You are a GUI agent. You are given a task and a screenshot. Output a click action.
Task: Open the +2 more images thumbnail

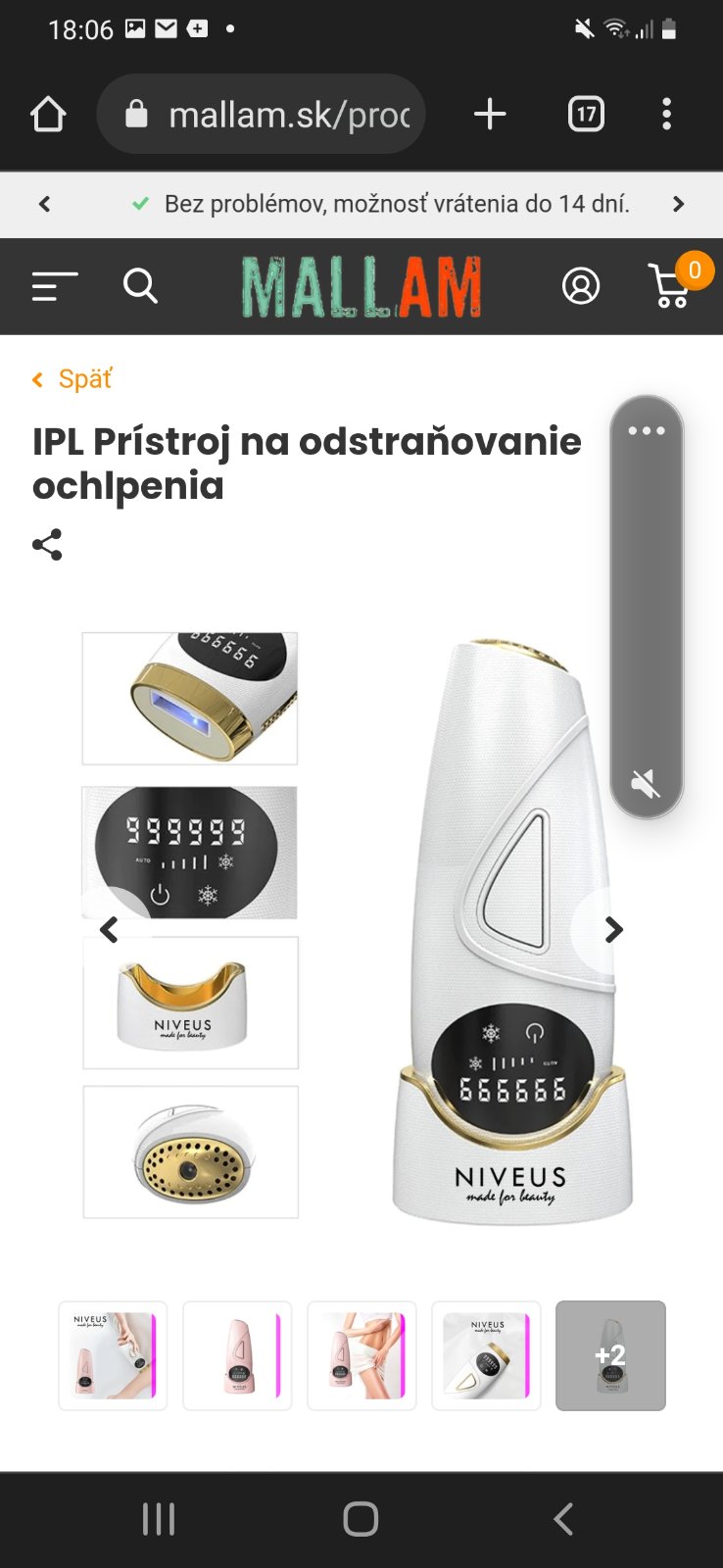pyautogui.click(x=610, y=1355)
